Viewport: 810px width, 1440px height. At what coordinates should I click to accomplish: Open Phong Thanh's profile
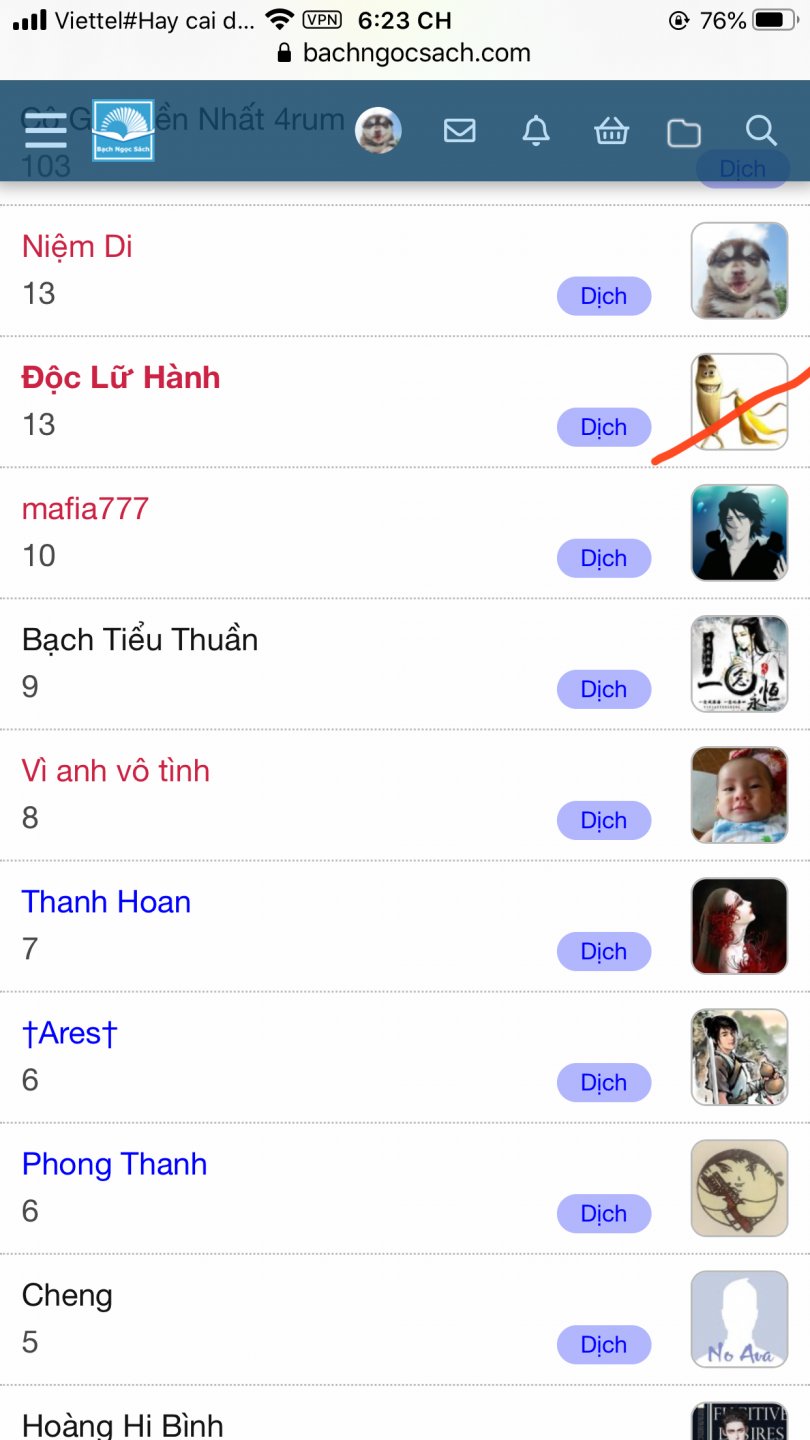(114, 1163)
